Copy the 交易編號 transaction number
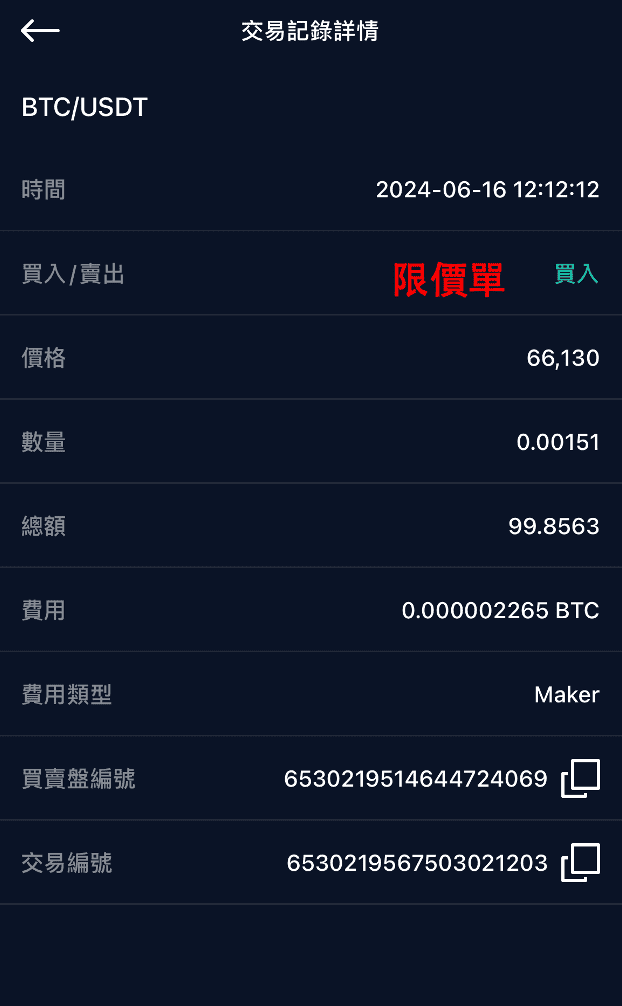Screen dimensions: 622x1006 580,863
